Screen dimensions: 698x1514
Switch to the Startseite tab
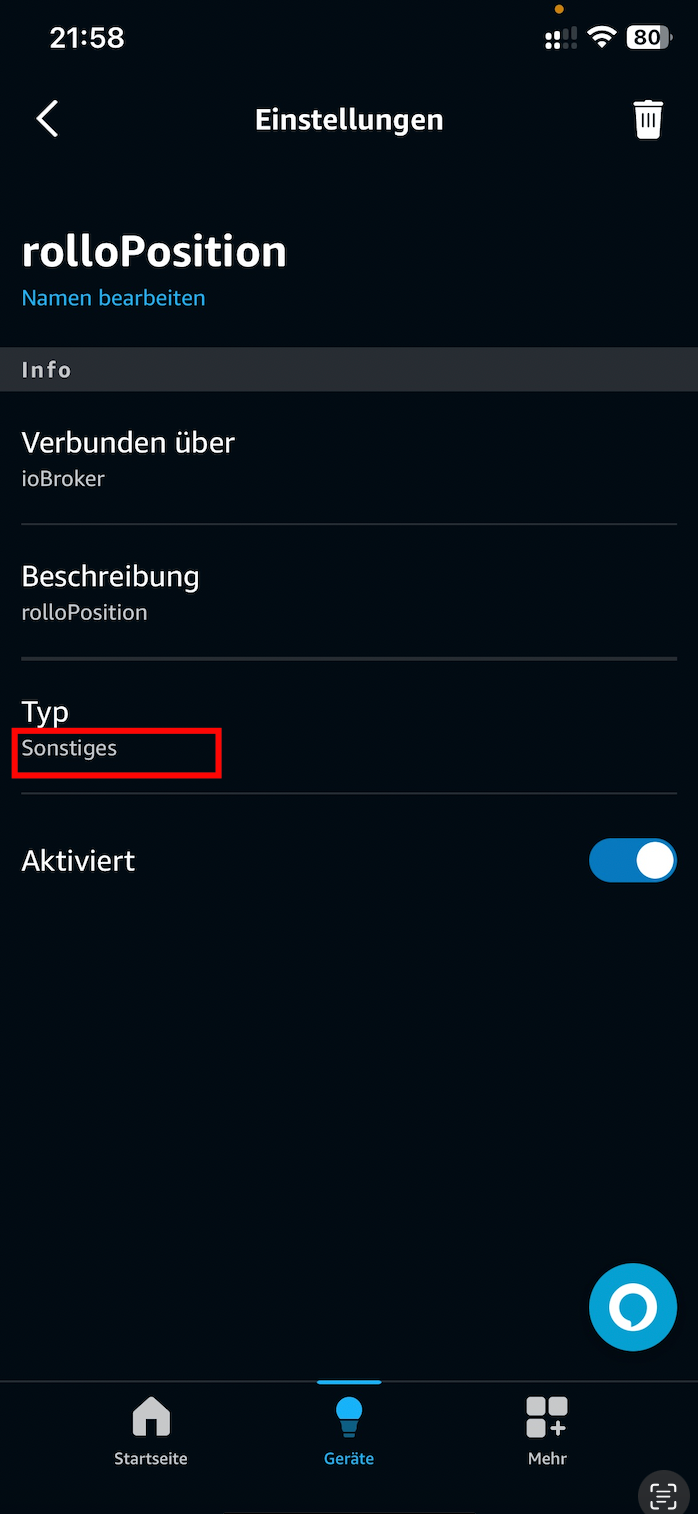click(151, 1430)
